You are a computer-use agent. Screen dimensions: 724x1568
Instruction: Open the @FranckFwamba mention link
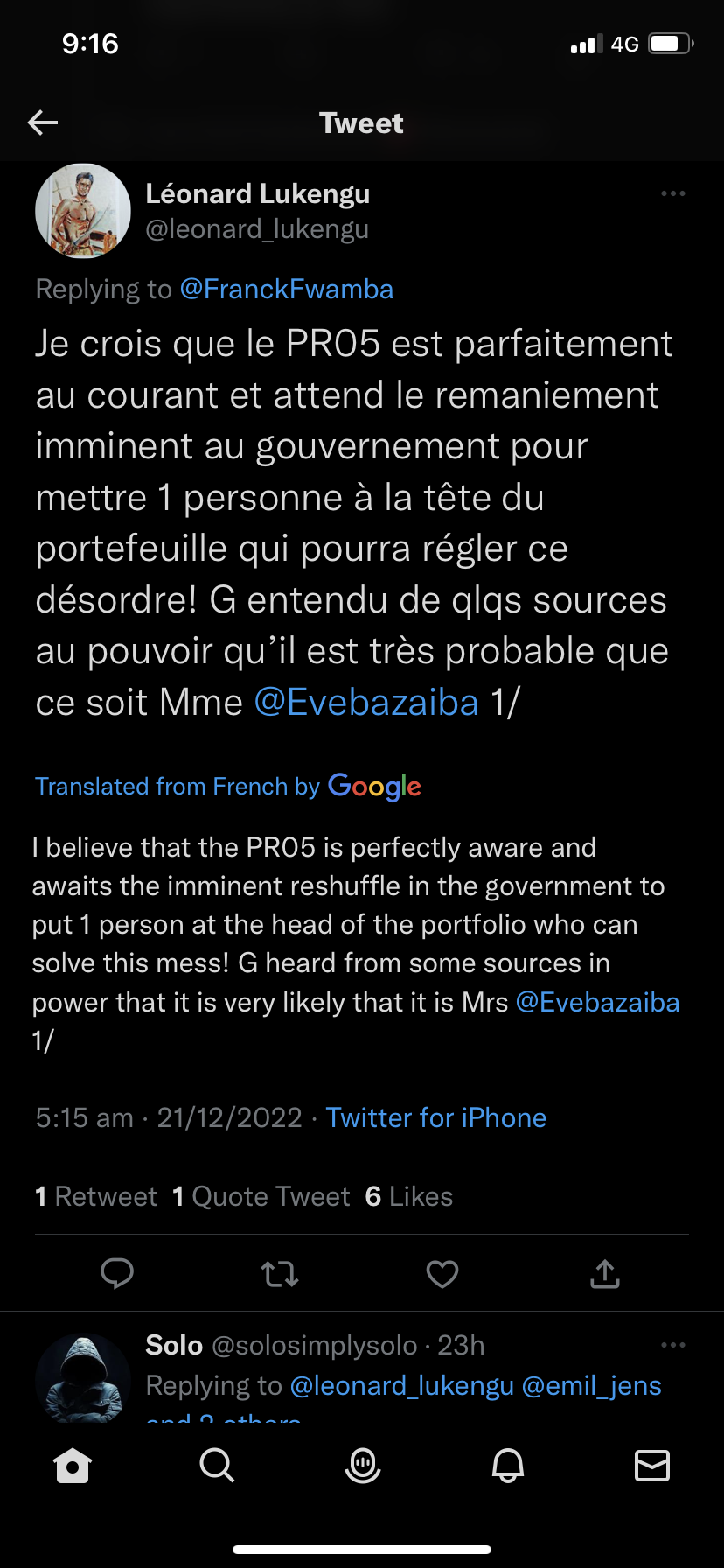coord(286,290)
